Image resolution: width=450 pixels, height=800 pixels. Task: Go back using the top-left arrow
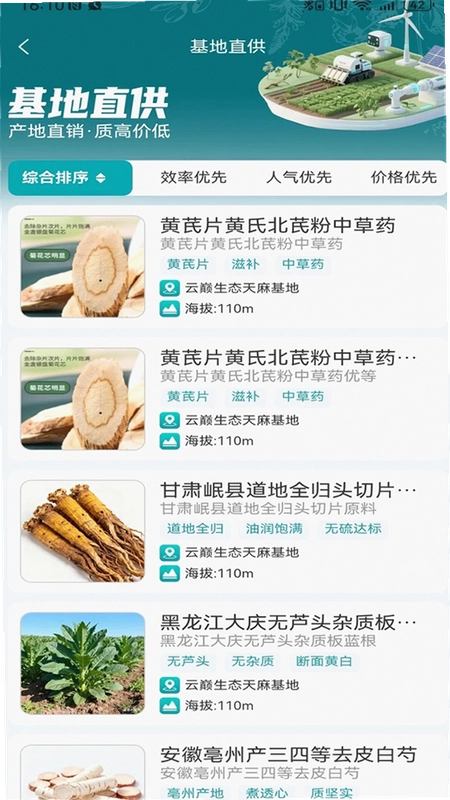click(23, 47)
